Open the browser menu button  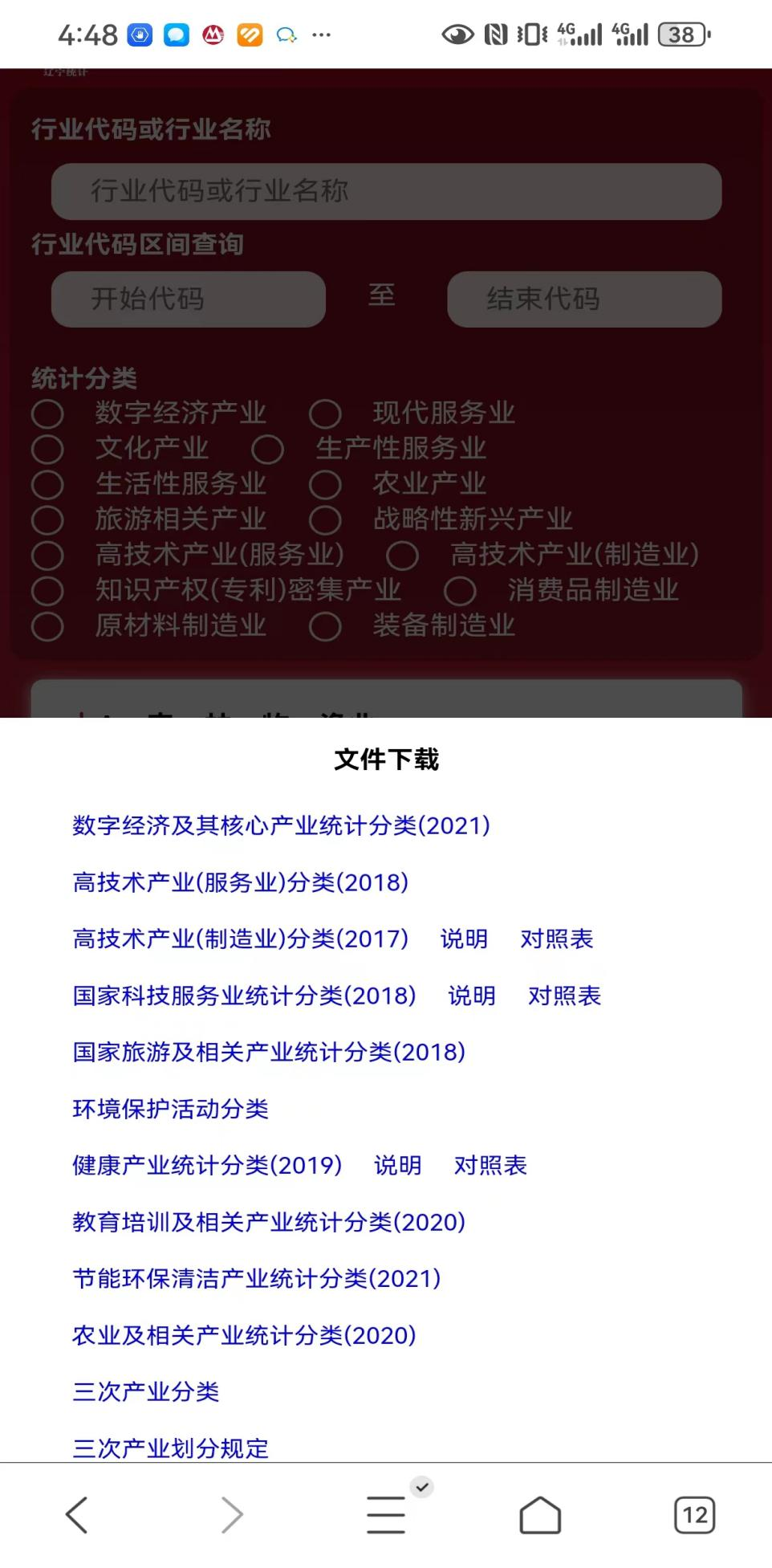[x=386, y=1515]
